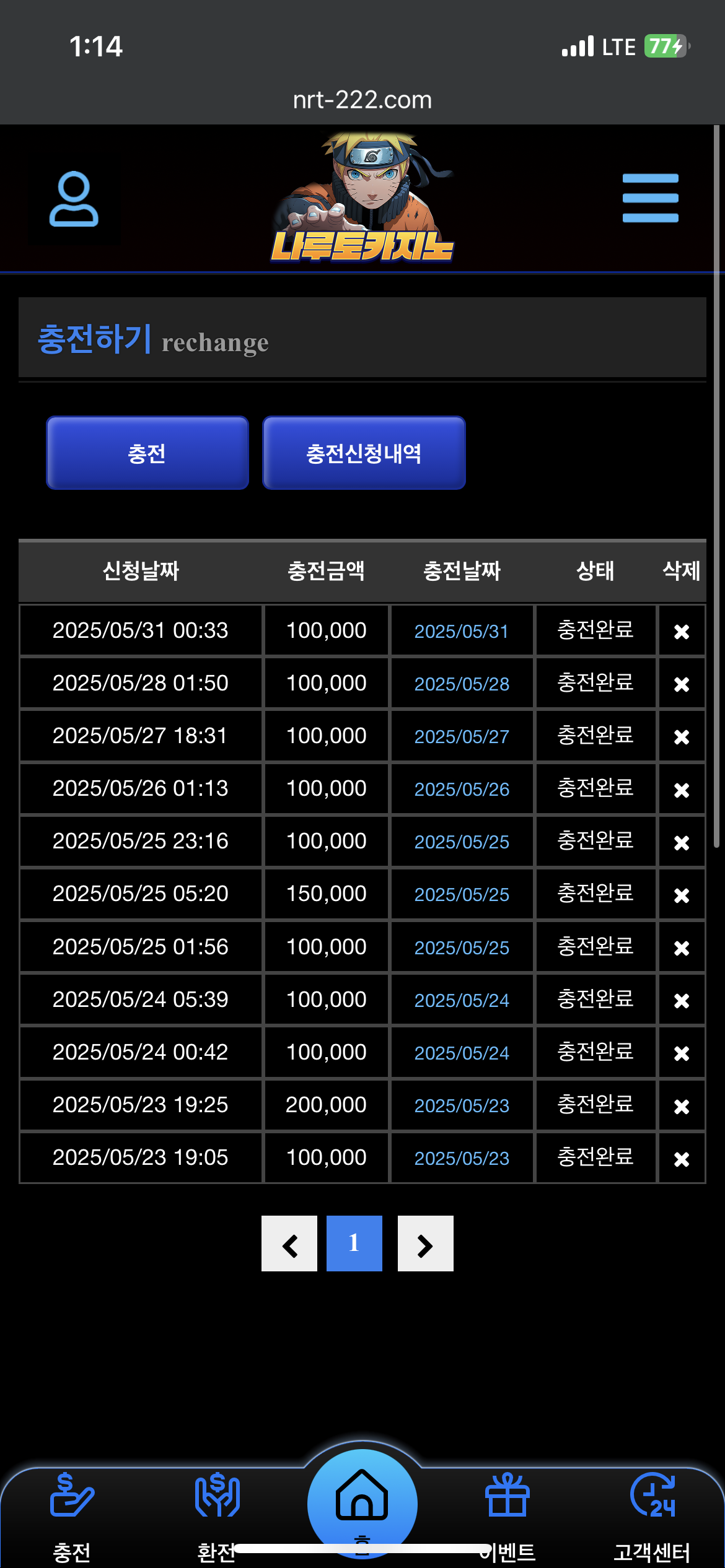Select page 1

[x=354, y=1244]
